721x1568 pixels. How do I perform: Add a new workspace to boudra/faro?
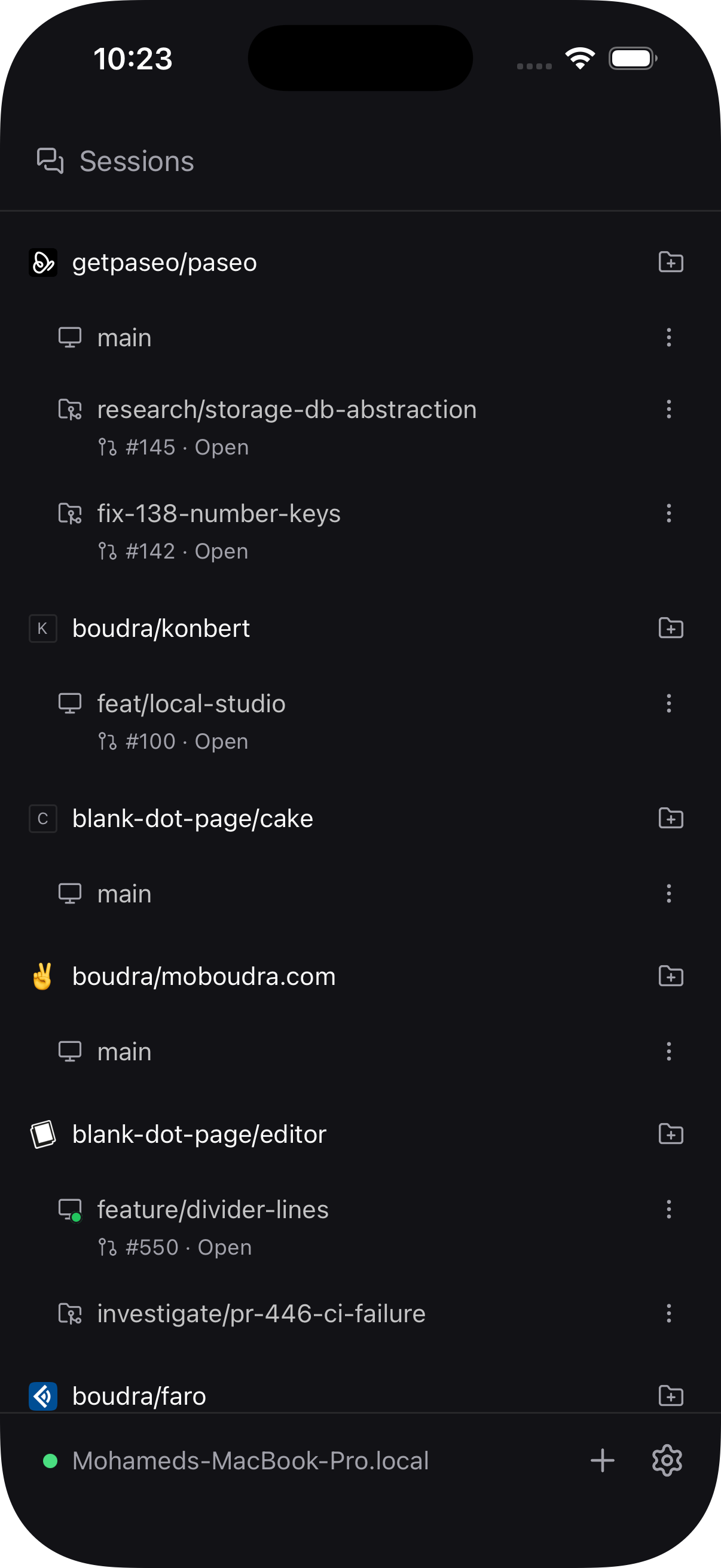pyautogui.click(x=671, y=1396)
